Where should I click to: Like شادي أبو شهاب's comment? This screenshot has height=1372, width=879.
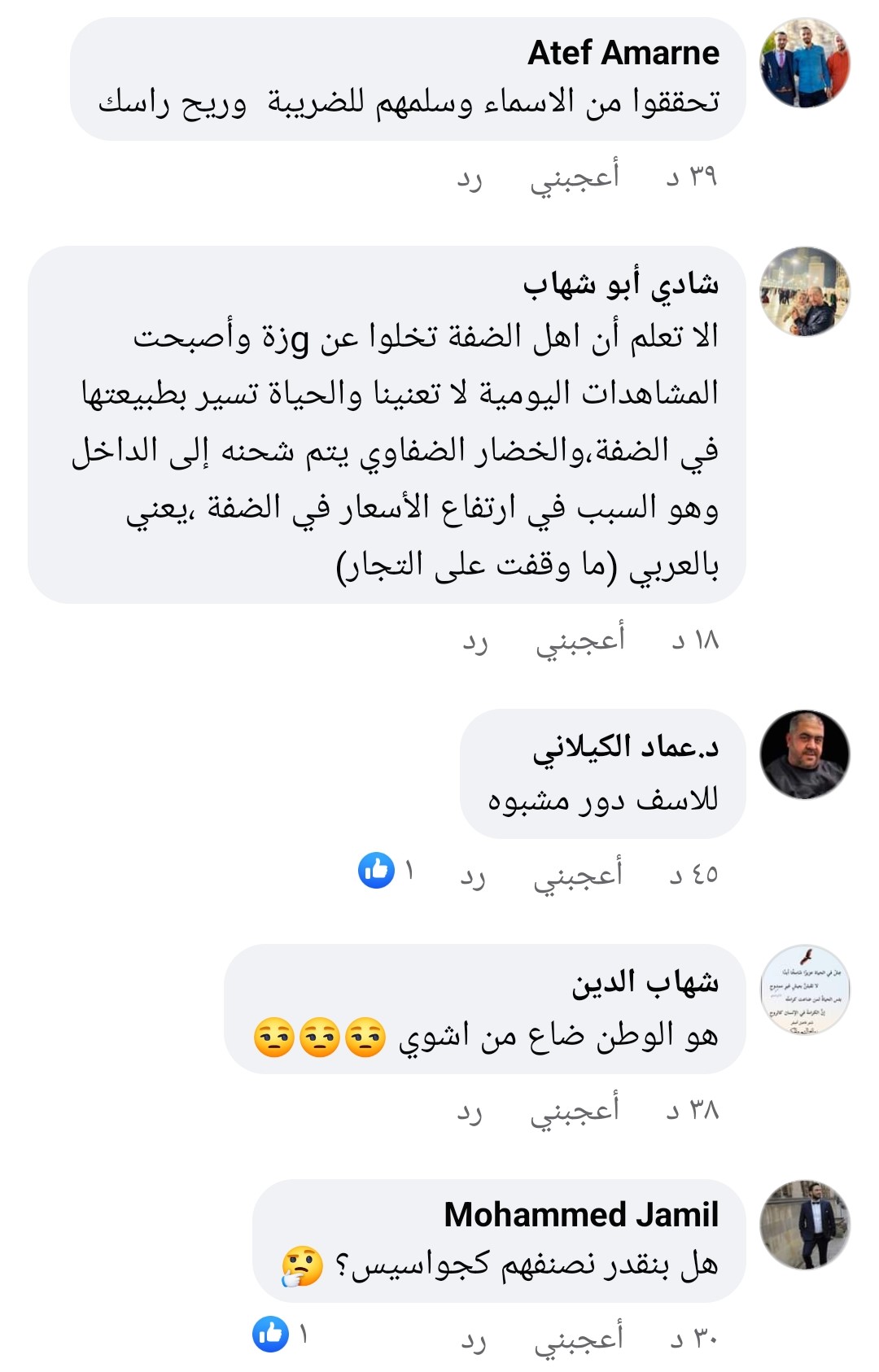click(579, 640)
